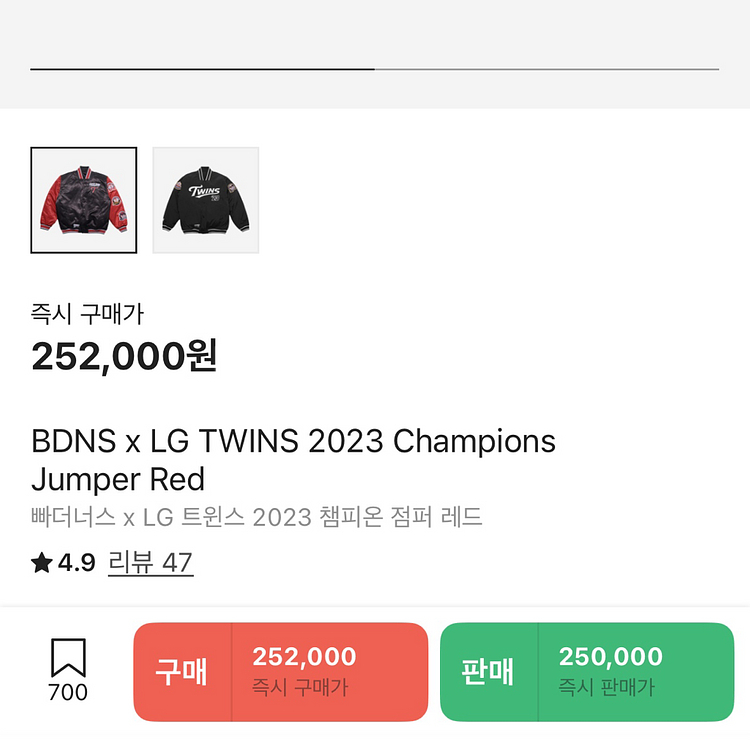Open the 리뷰 47 reviews link

[x=150, y=563]
